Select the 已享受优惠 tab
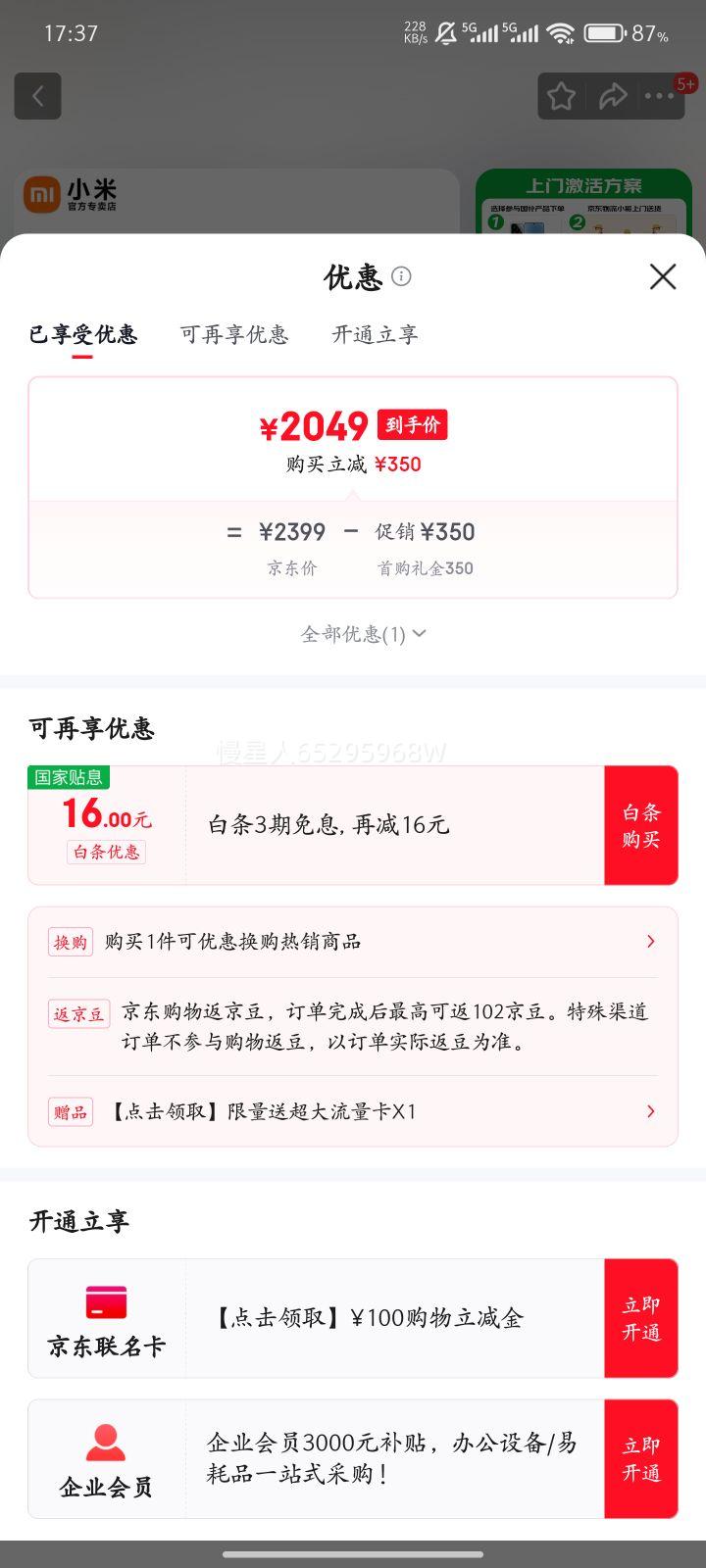The width and height of the screenshot is (706, 1568). pos(83,334)
